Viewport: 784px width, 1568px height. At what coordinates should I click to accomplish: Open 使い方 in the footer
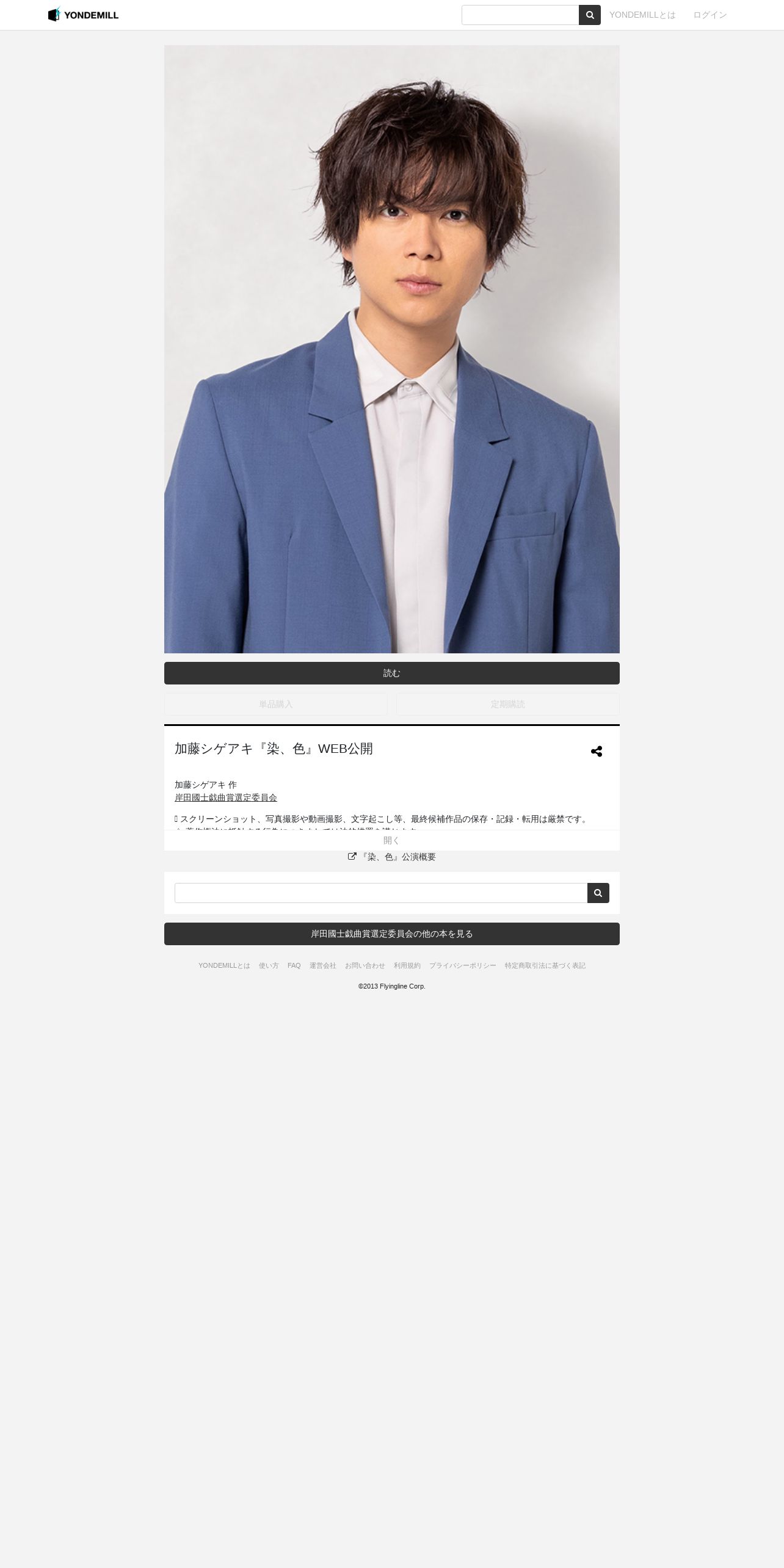[269, 965]
